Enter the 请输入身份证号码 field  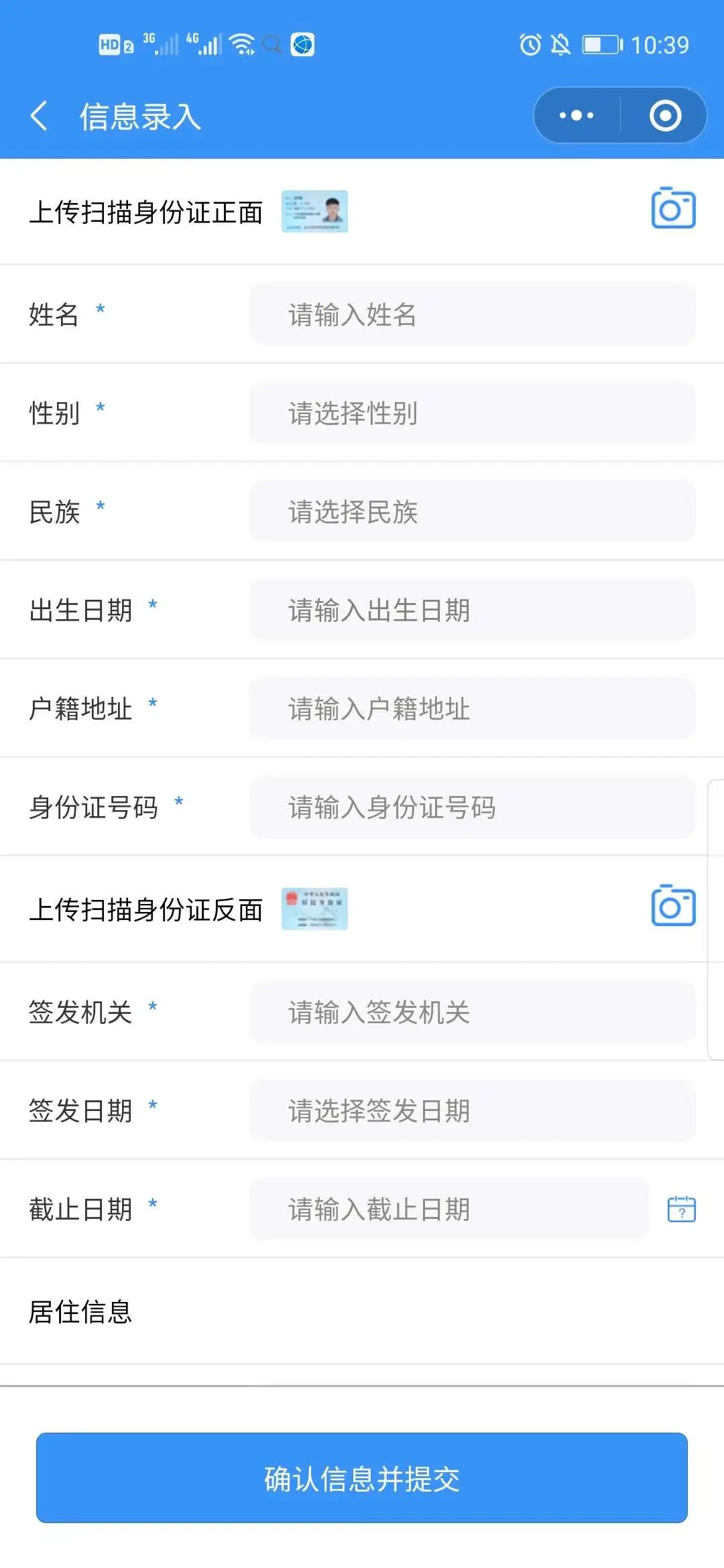pyautogui.click(x=473, y=807)
